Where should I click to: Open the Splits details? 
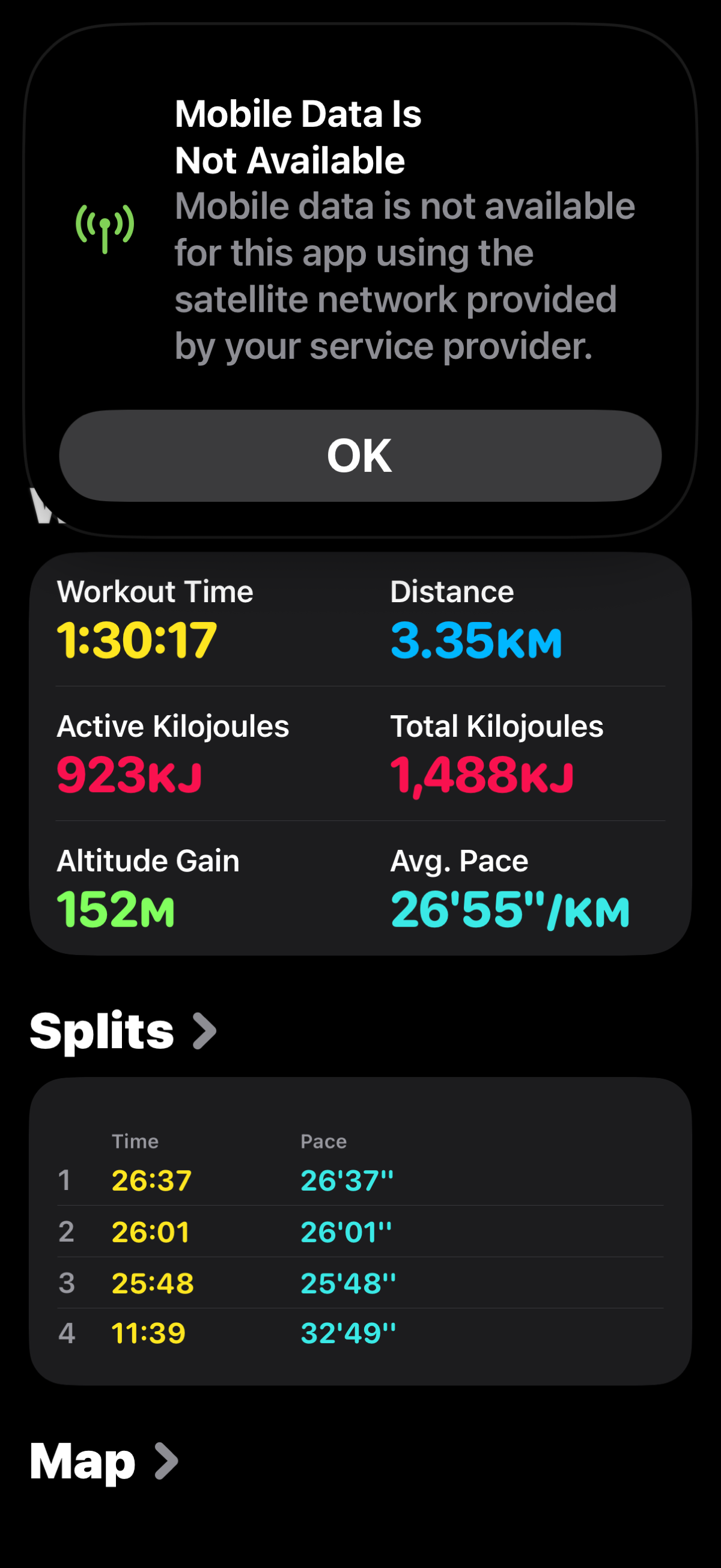point(123,1031)
